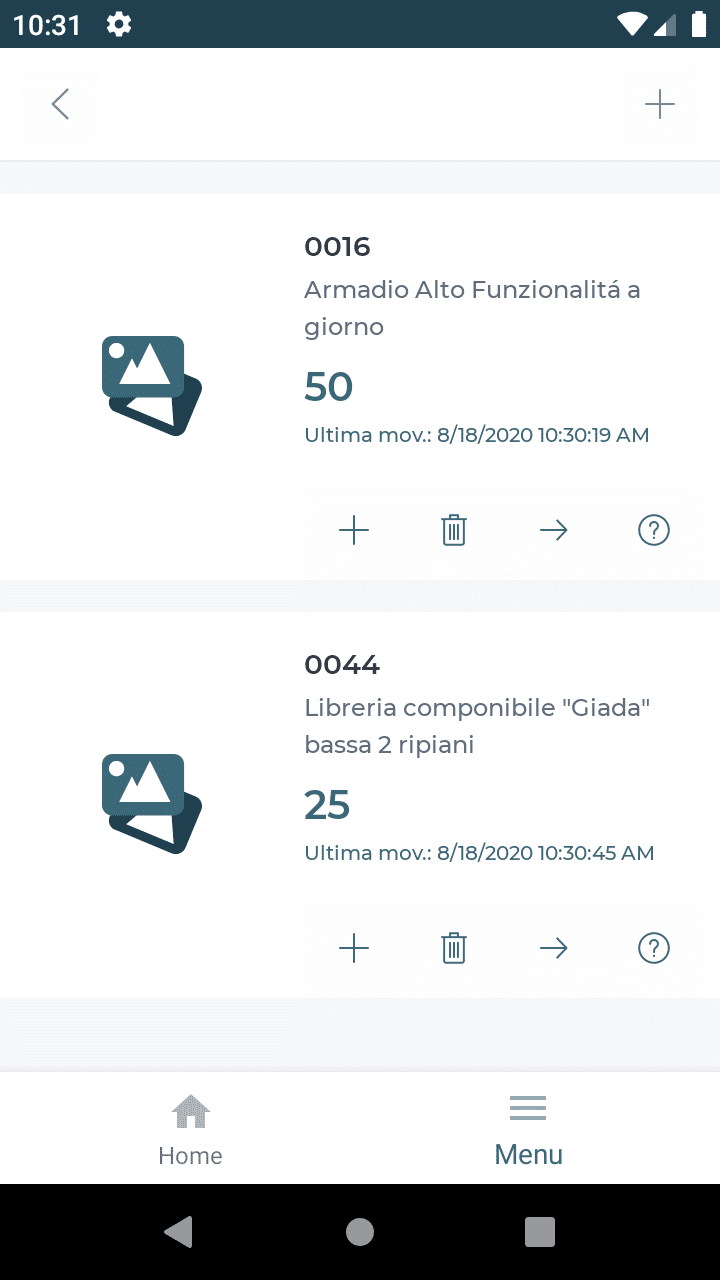Tap the arrow icon for item 0016

pos(554,530)
